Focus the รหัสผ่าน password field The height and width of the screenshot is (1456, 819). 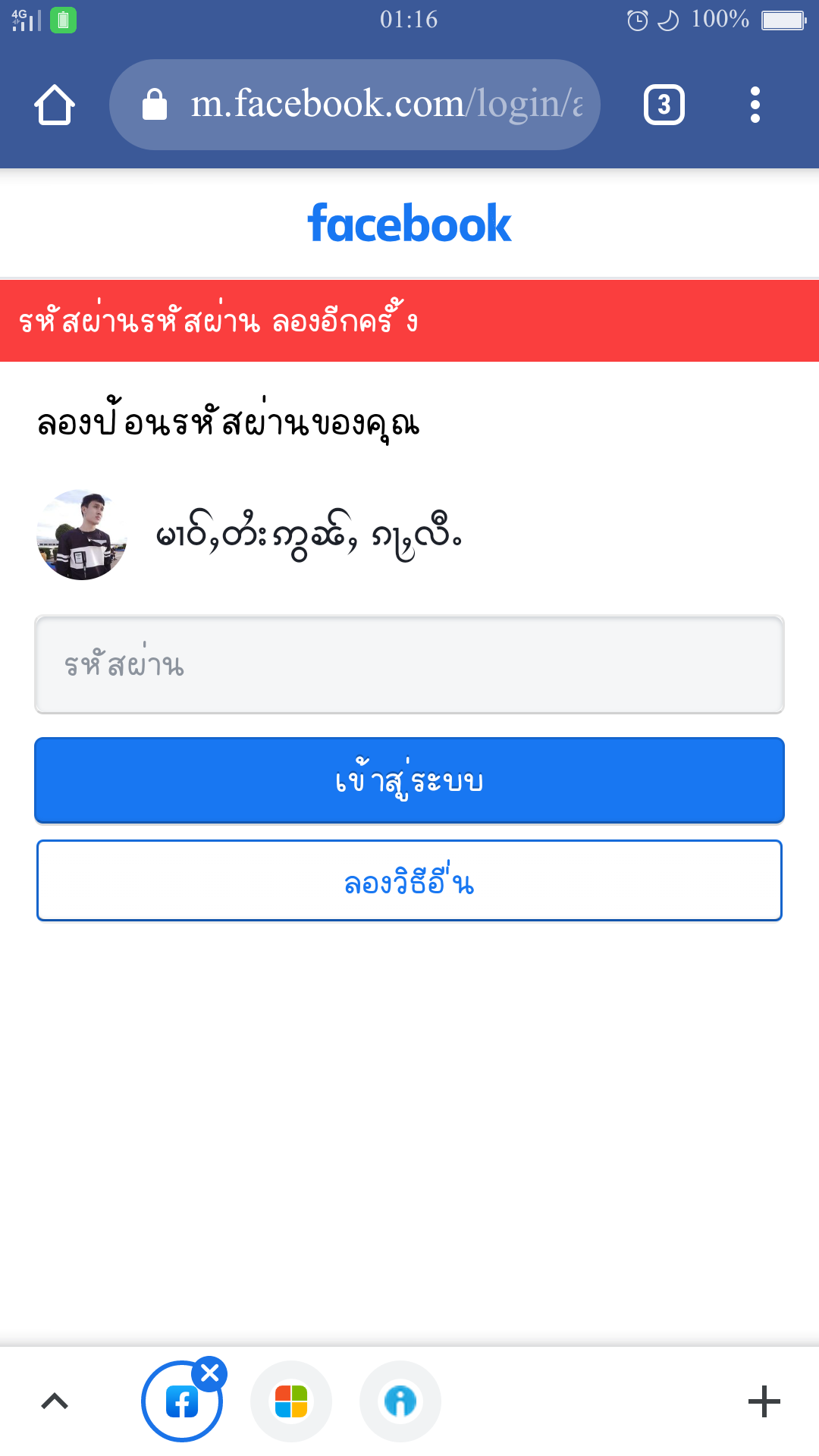409,664
